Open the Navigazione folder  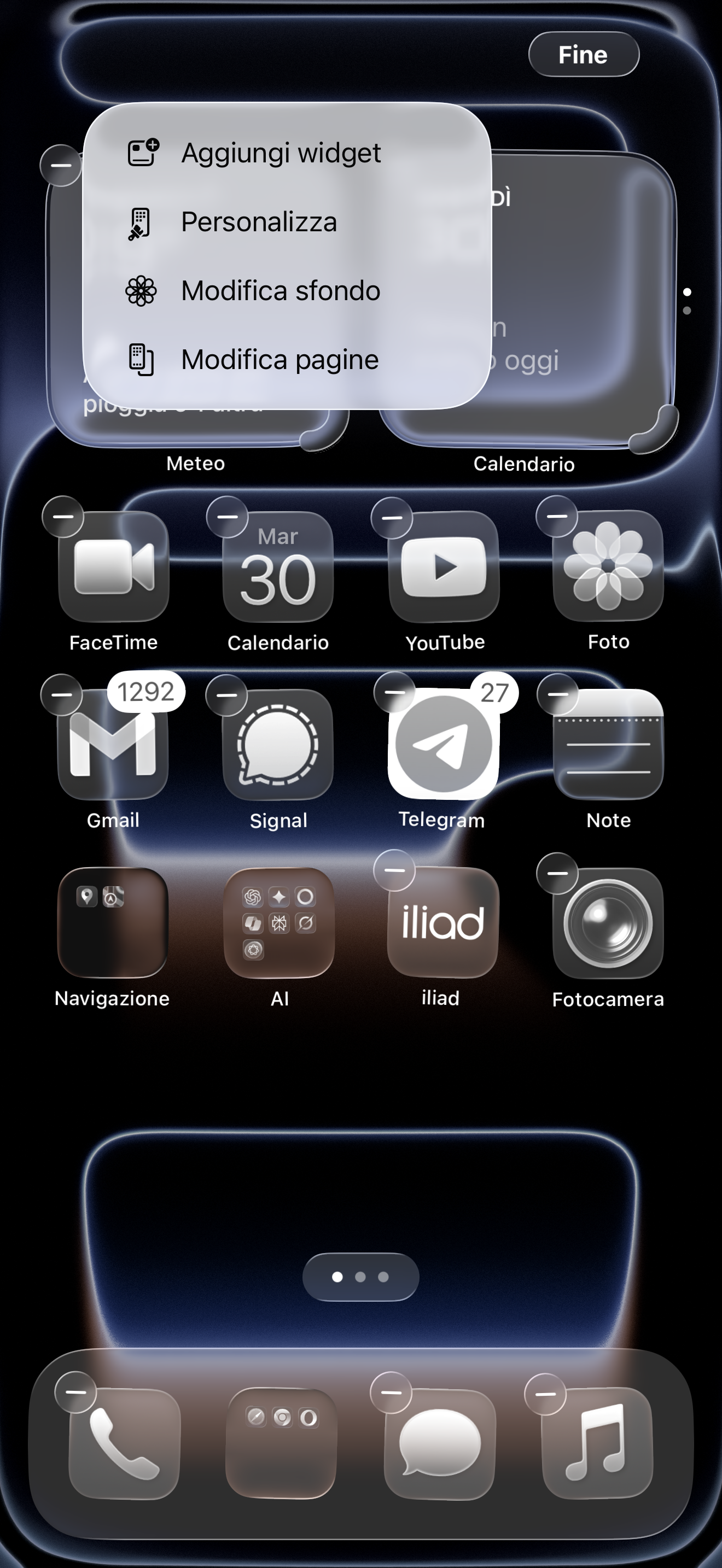(x=113, y=923)
